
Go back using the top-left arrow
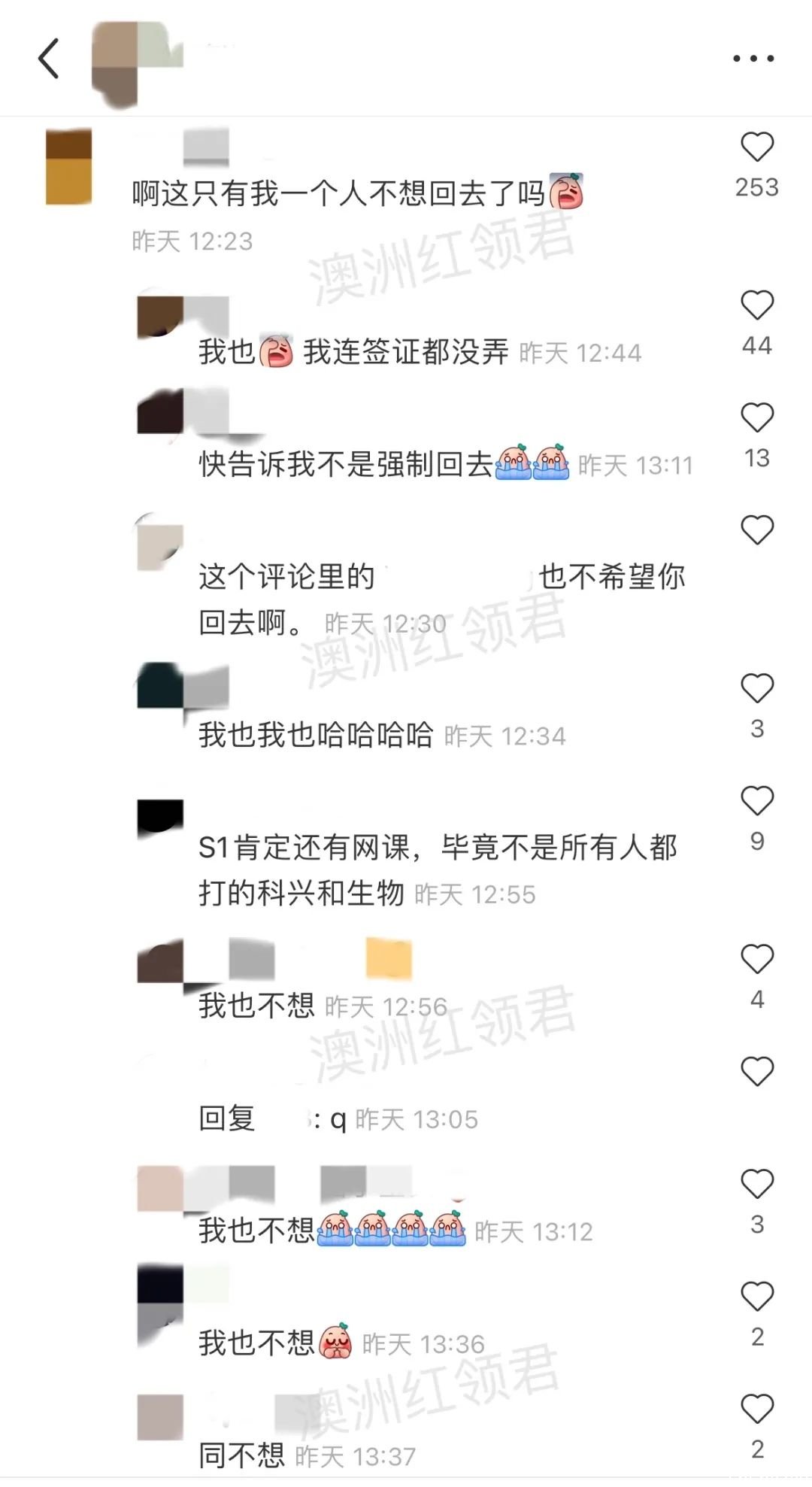(x=49, y=59)
